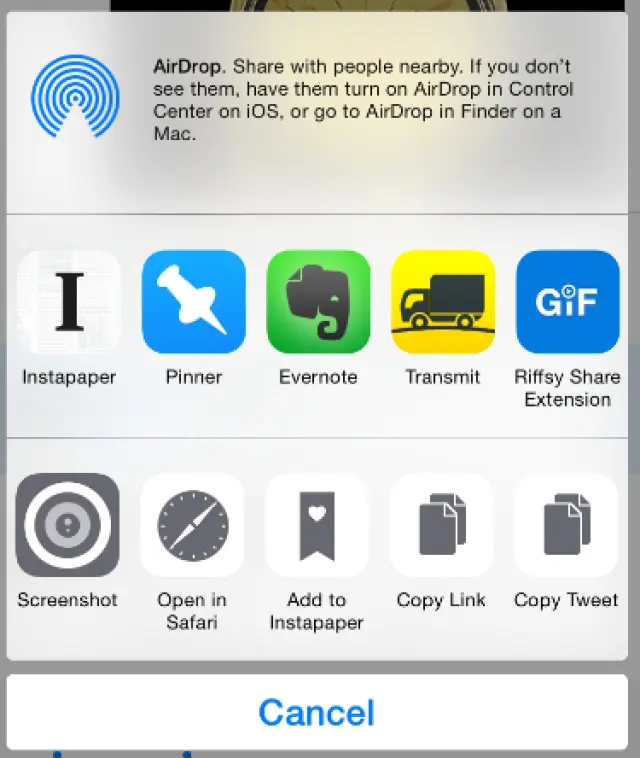This screenshot has height=758, width=640.
Task: Cancel the share sheet
Action: 317,712
